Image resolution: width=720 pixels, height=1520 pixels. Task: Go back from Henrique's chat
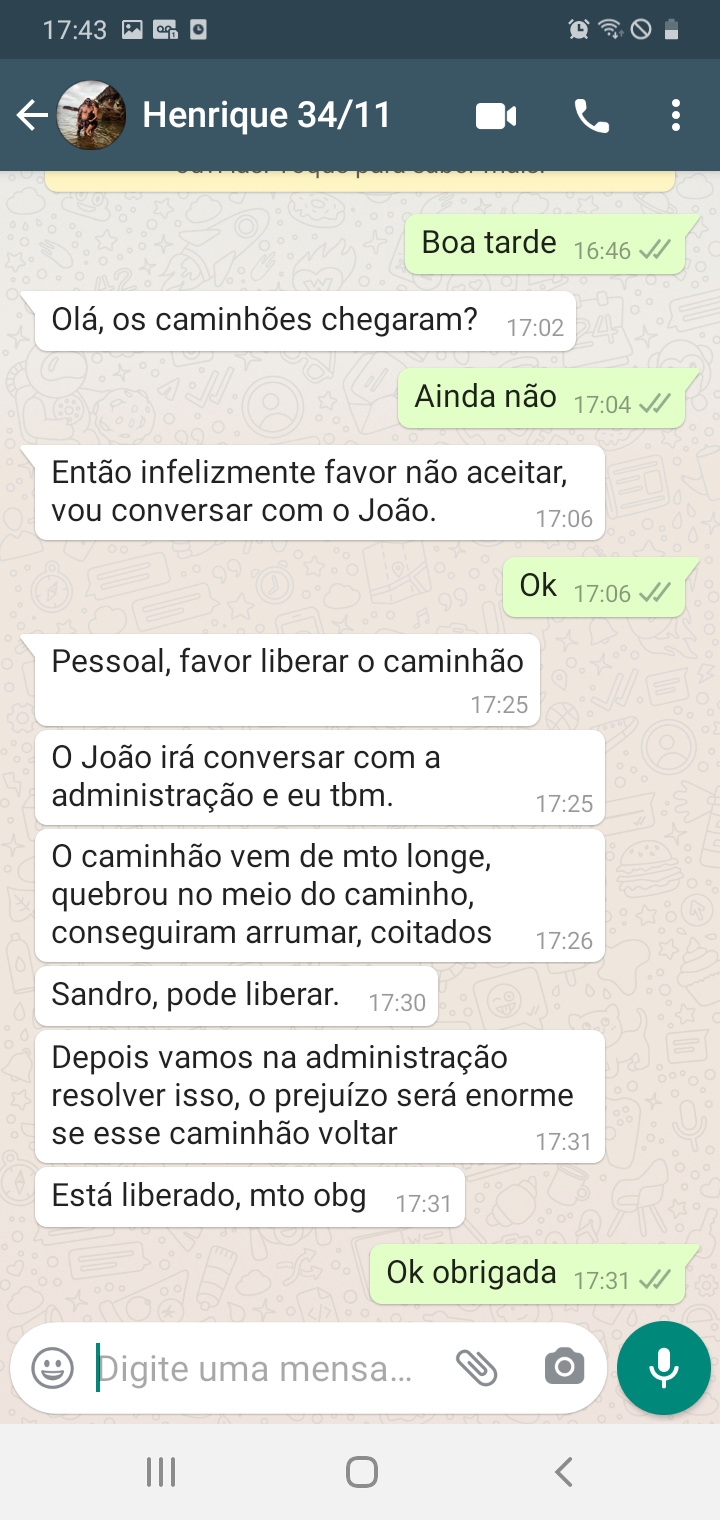coord(32,116)
